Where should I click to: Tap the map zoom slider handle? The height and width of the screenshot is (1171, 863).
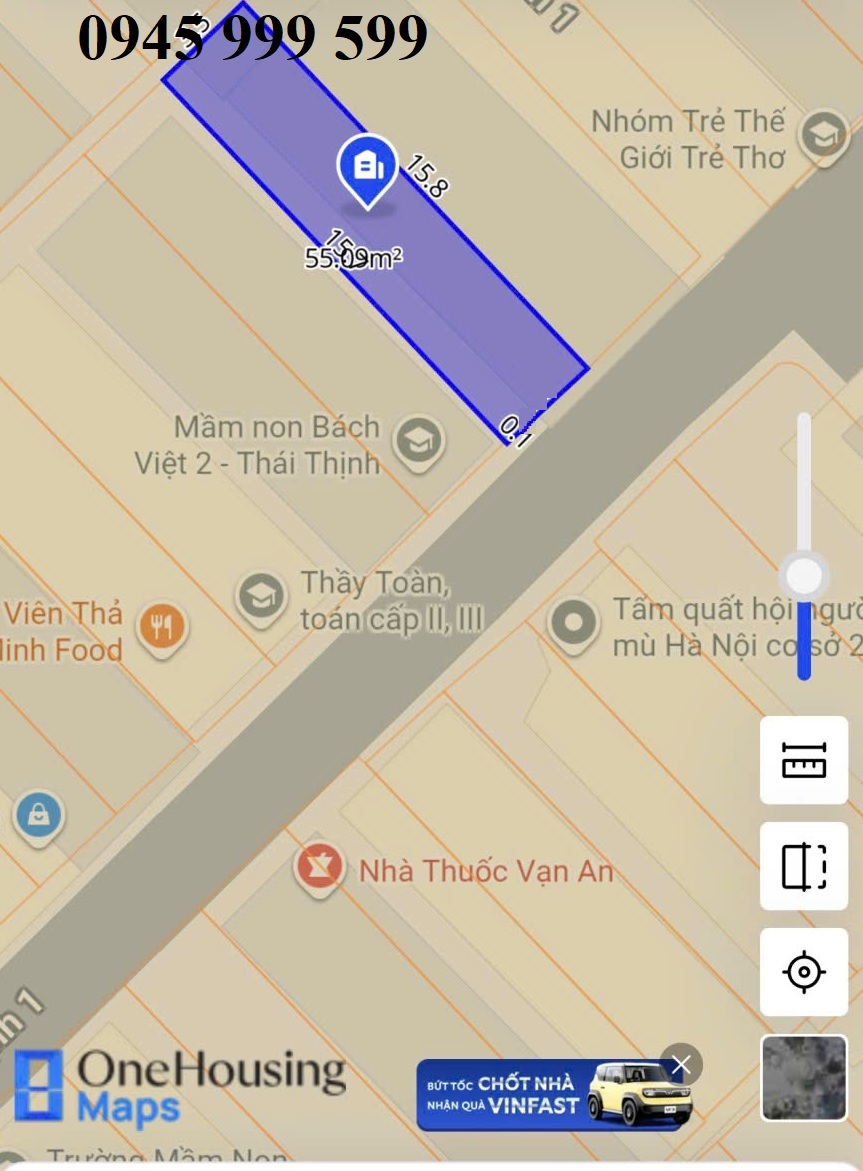tap(804, 576)
